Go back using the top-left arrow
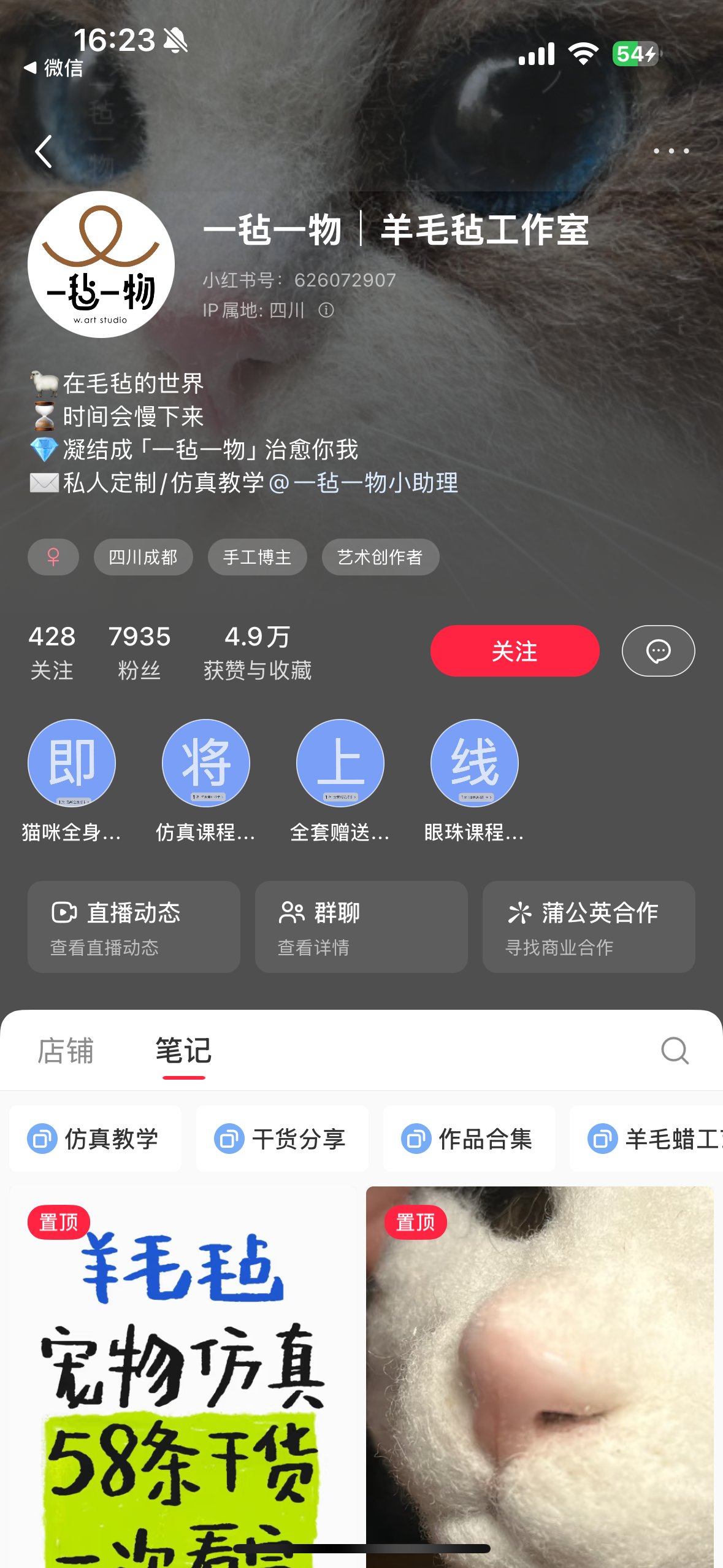Image resolution: width=723 pixels, height=1568 pixels. (44, 152)
